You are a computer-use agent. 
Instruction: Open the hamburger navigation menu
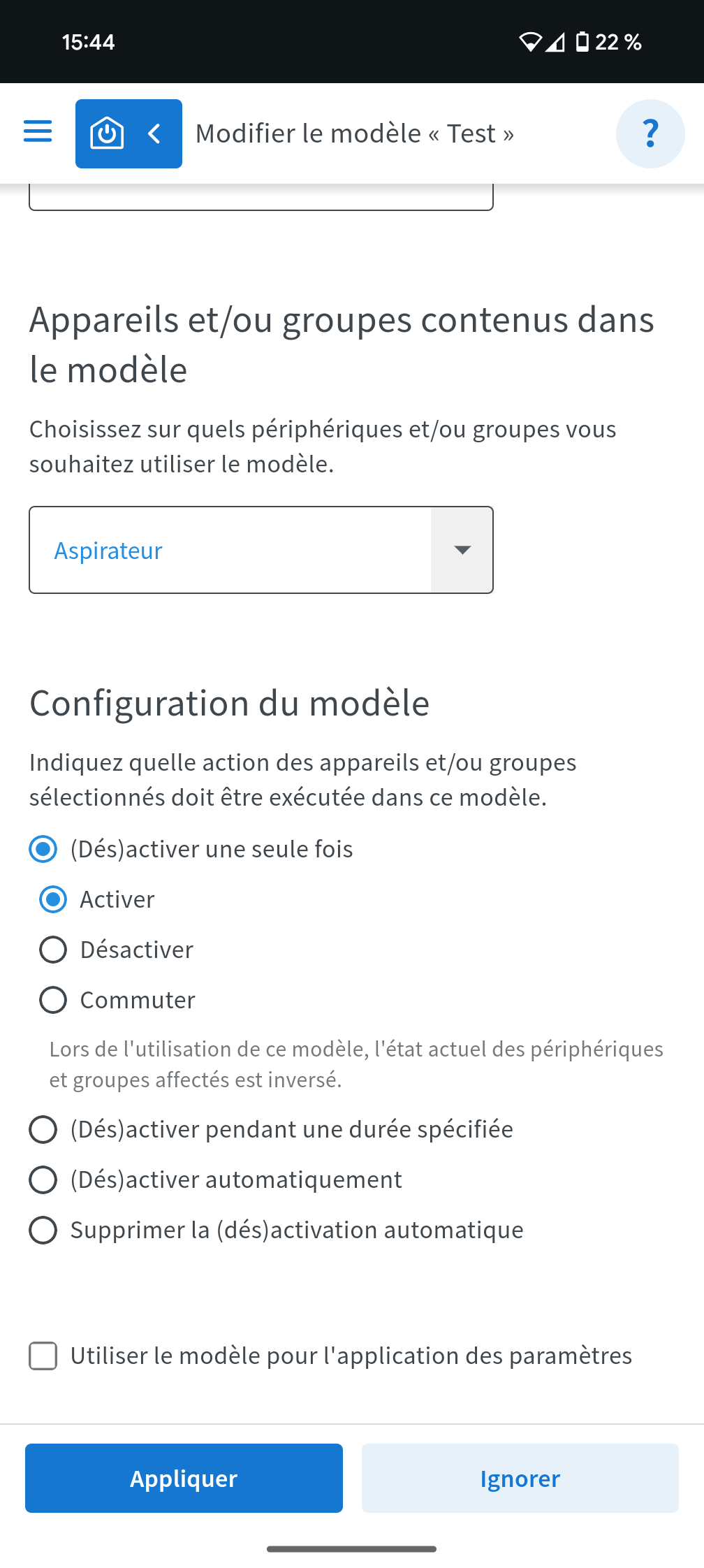point(38,131)
